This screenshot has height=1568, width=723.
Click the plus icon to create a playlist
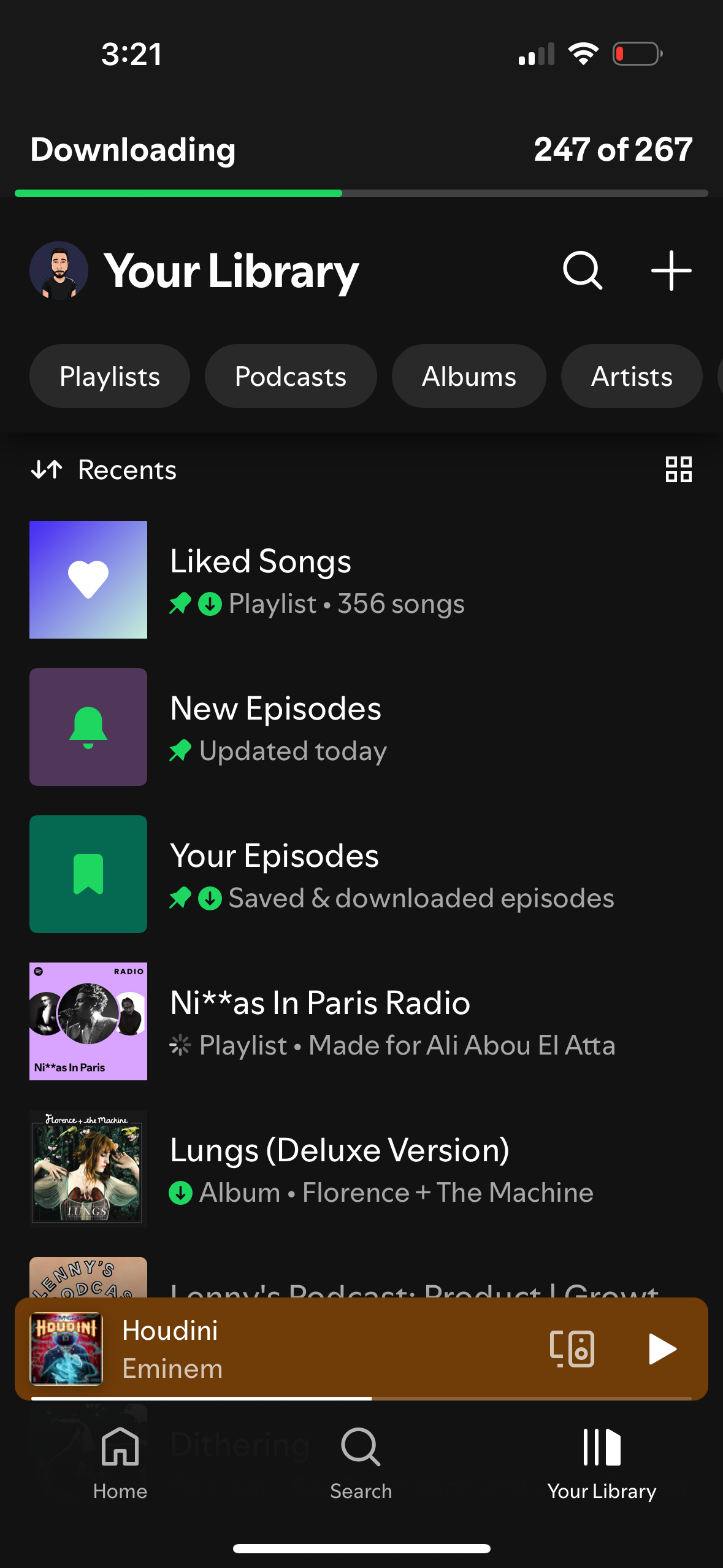click(x=670, y=270)
